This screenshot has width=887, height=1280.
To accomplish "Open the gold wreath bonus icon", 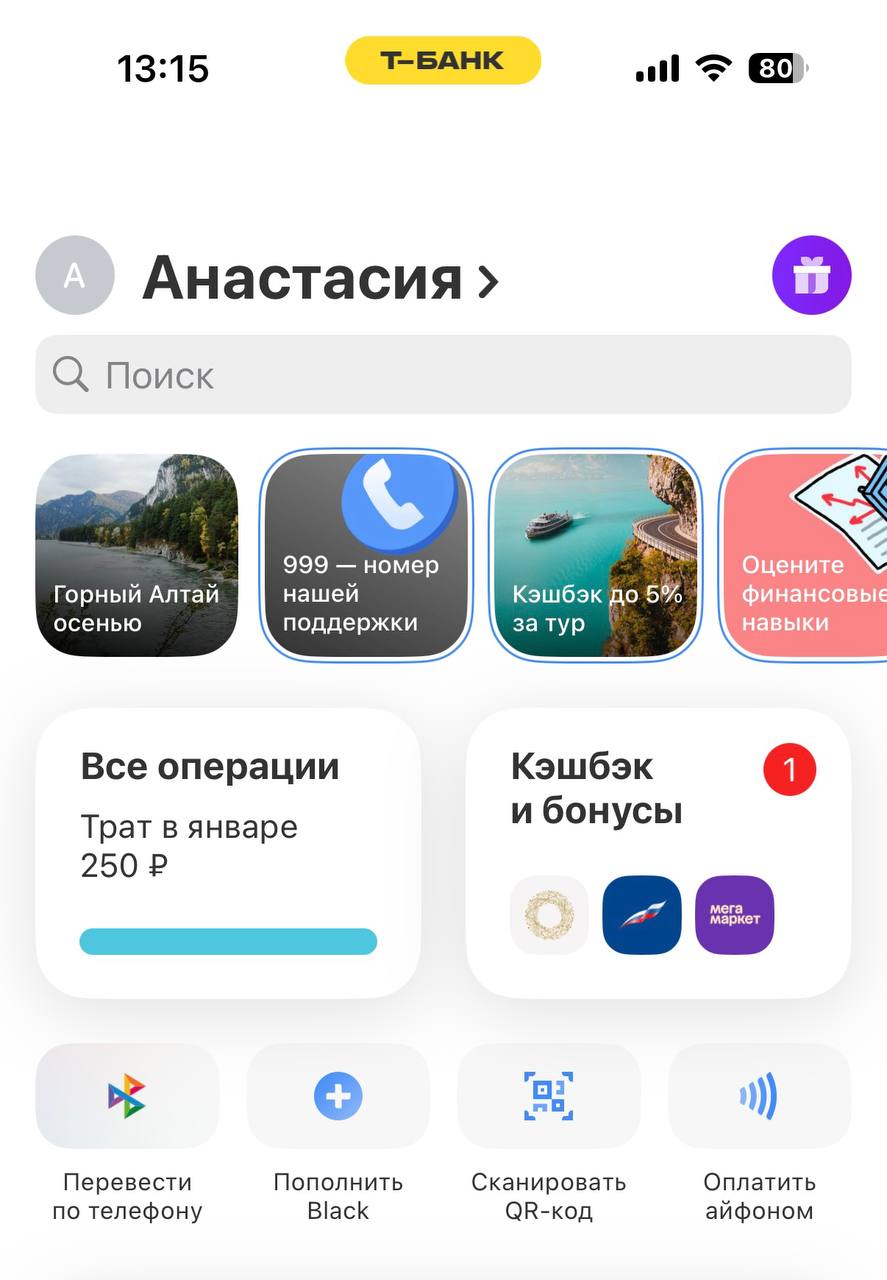I will click(x=548, y=915).
